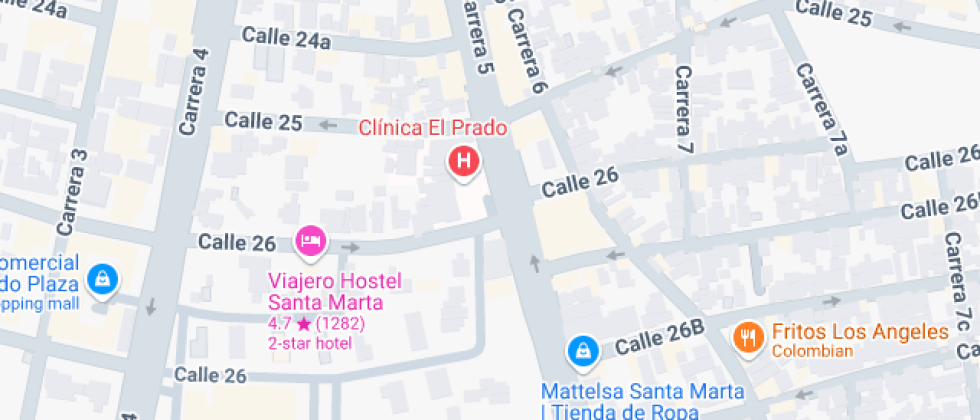Tap the Mattelsa Santa Marta shop marker
Viewport: 980px width, 420px height.
pyautogui.click(x=581, y=351)
